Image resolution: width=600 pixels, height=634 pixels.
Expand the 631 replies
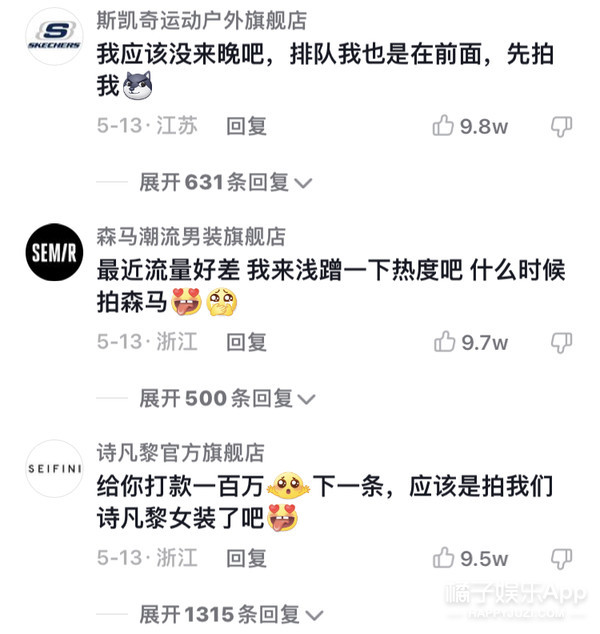pyautogui.click(x=226, y=182)
